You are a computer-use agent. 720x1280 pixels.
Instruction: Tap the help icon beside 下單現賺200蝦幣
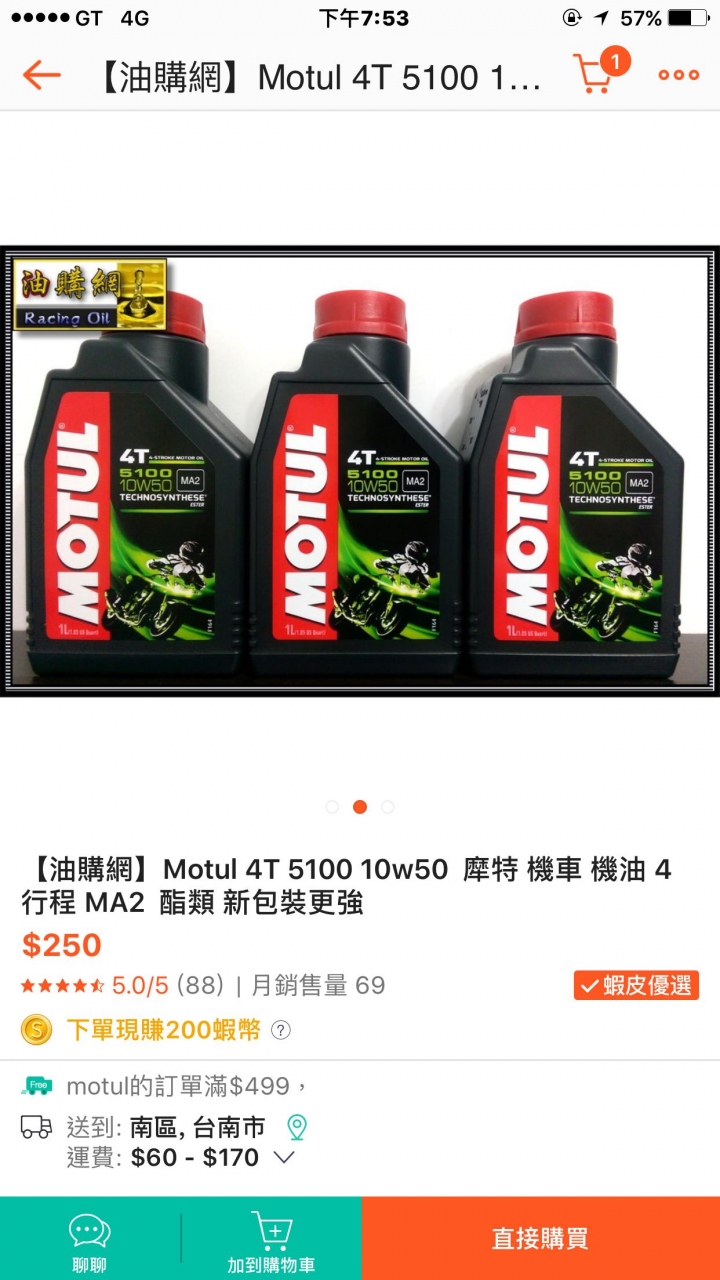(x=281, y=1030)
